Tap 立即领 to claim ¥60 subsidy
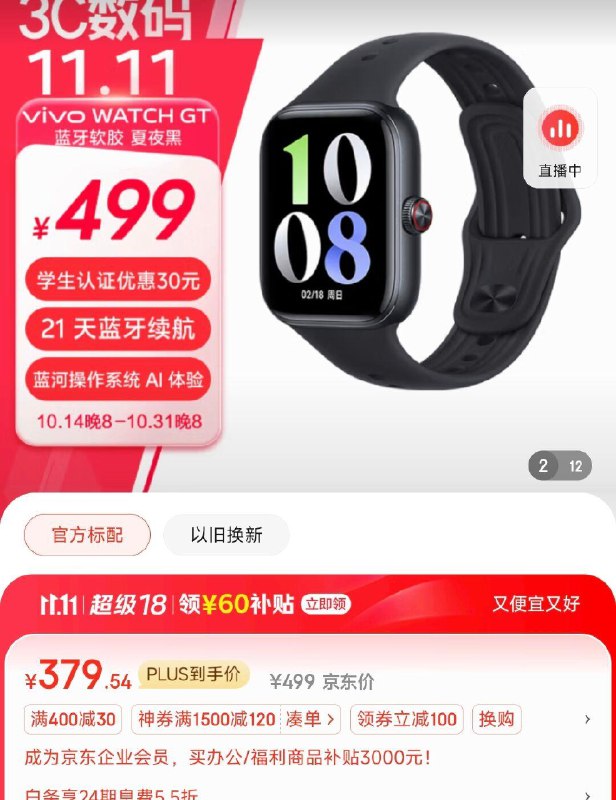Screen dimensions: 616x800 (328, 604)
